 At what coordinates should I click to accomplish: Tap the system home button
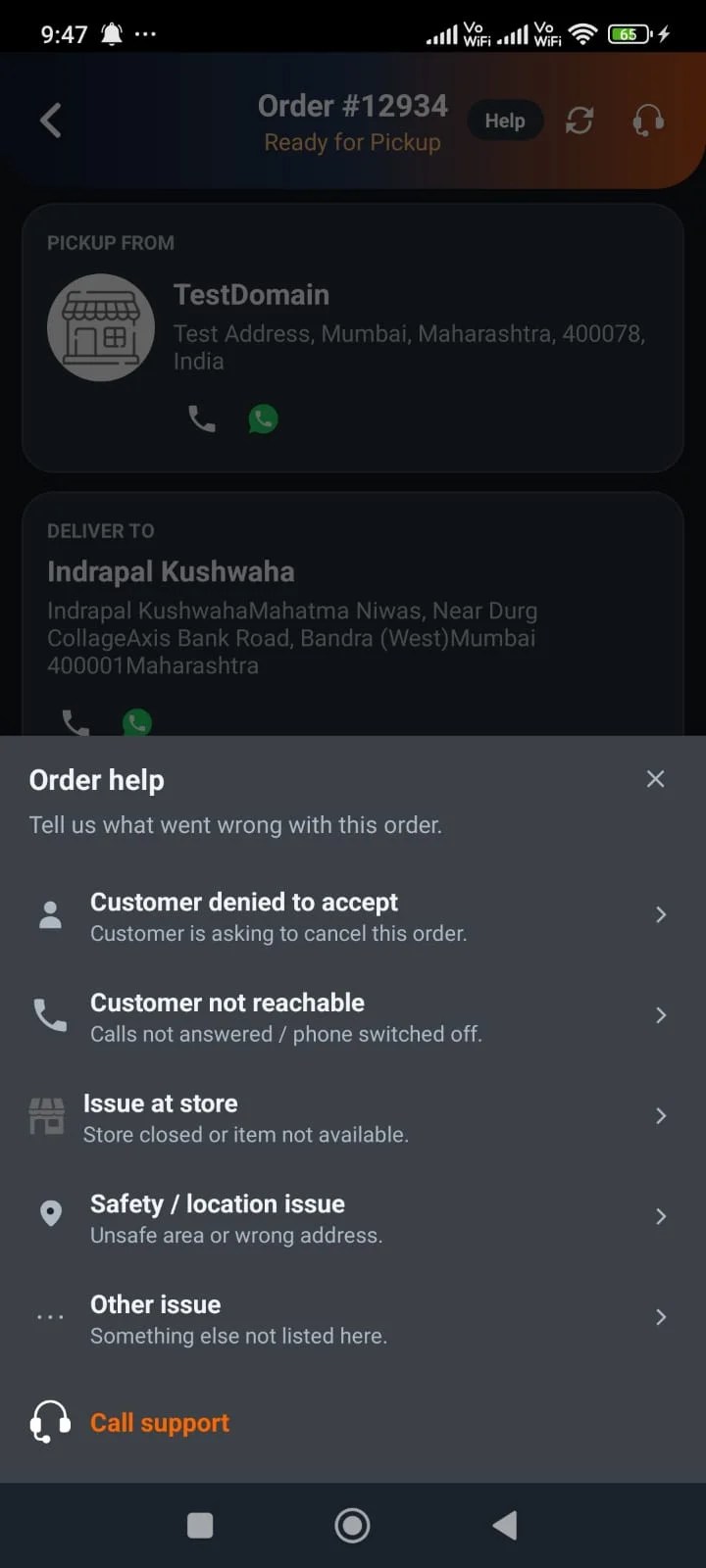[352, 1525]
